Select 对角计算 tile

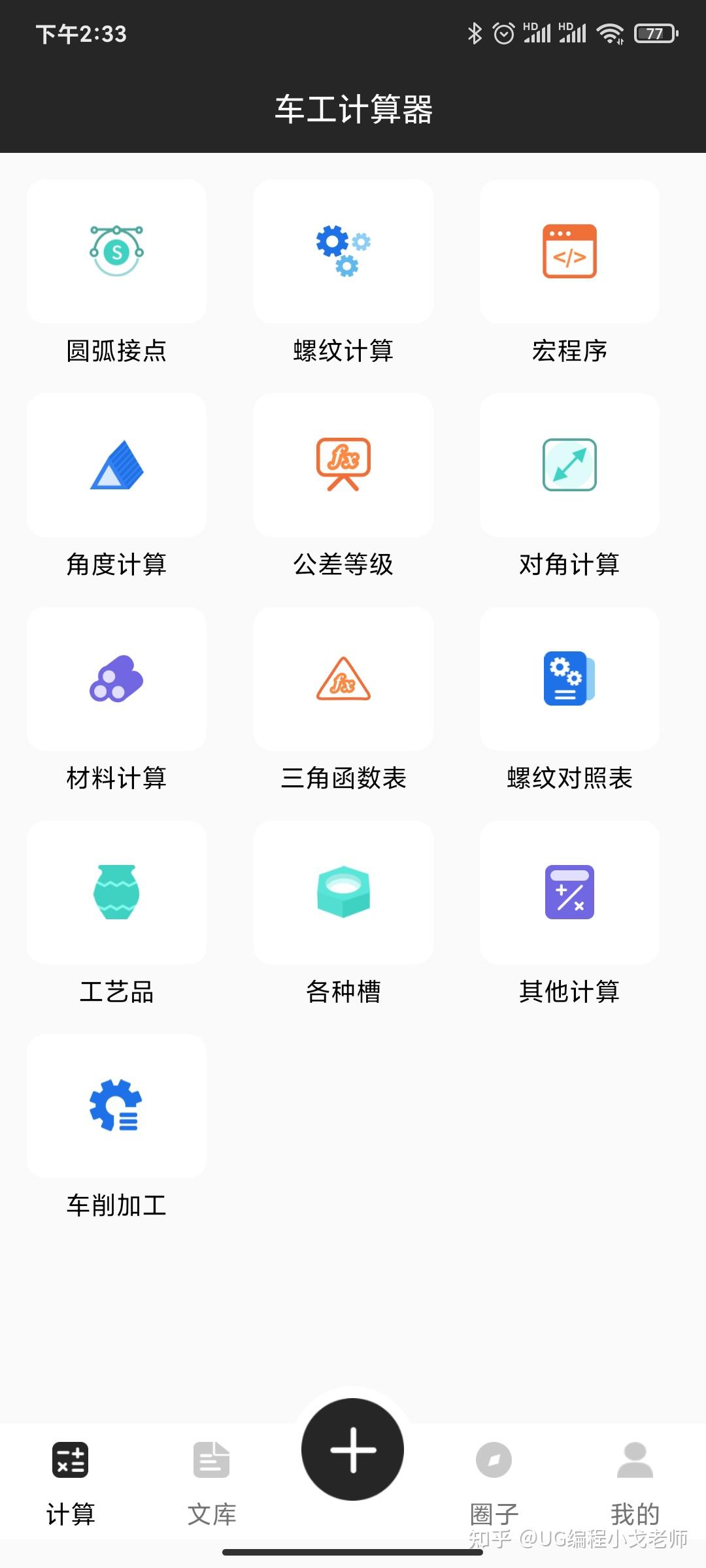point(569,465)
